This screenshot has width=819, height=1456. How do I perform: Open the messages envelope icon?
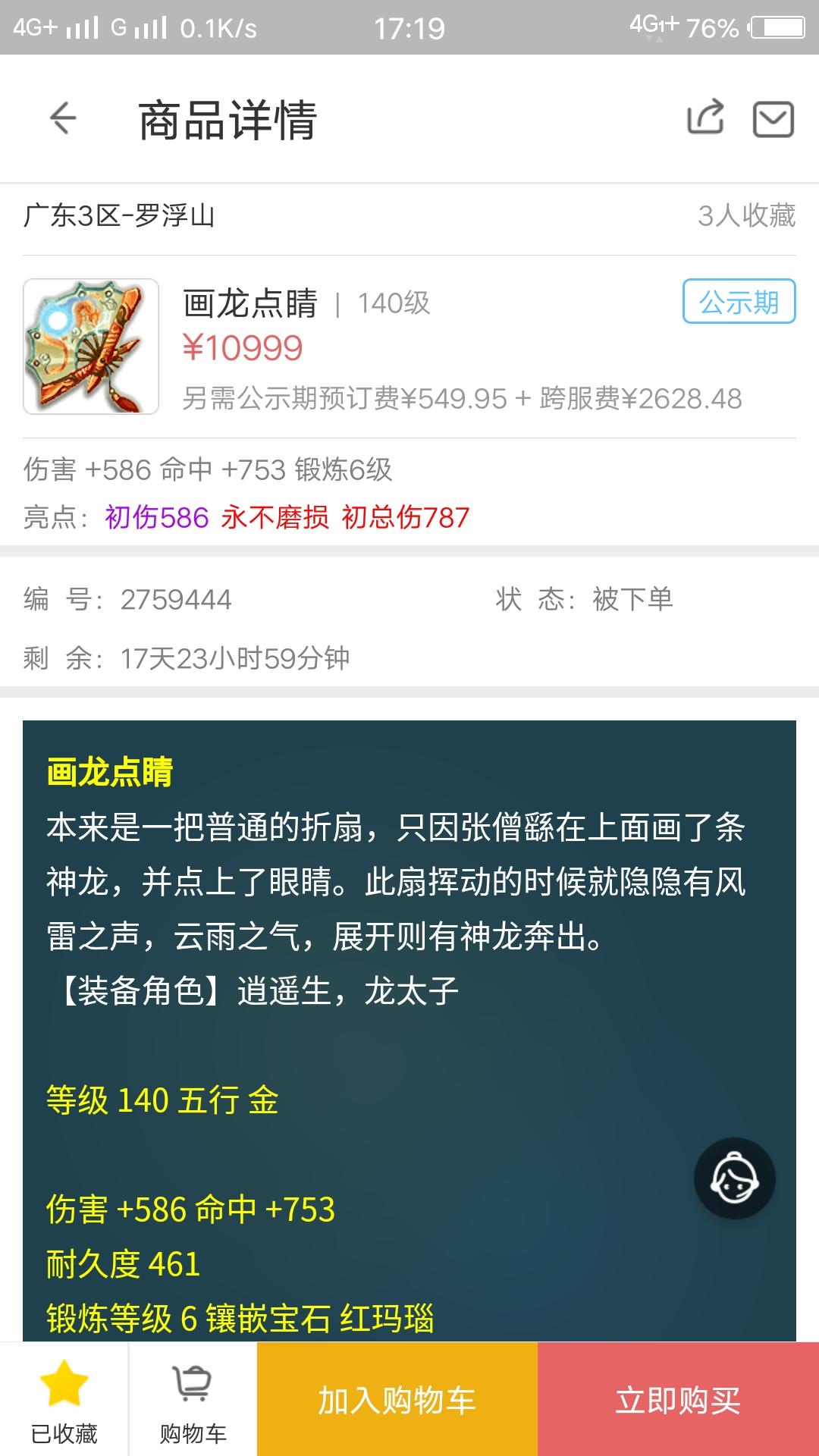[773, 119]
